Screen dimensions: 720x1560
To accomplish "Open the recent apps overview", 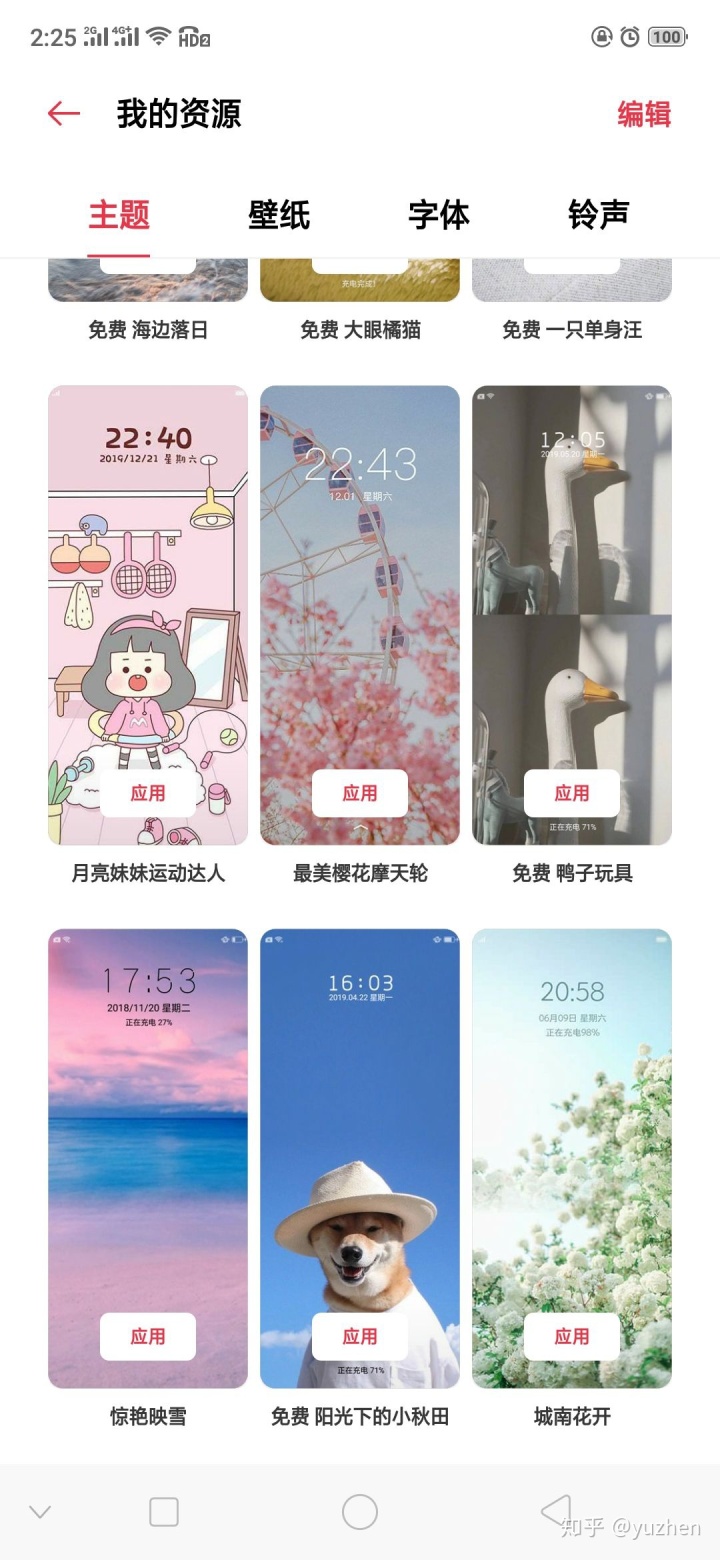I will 164,1512.
